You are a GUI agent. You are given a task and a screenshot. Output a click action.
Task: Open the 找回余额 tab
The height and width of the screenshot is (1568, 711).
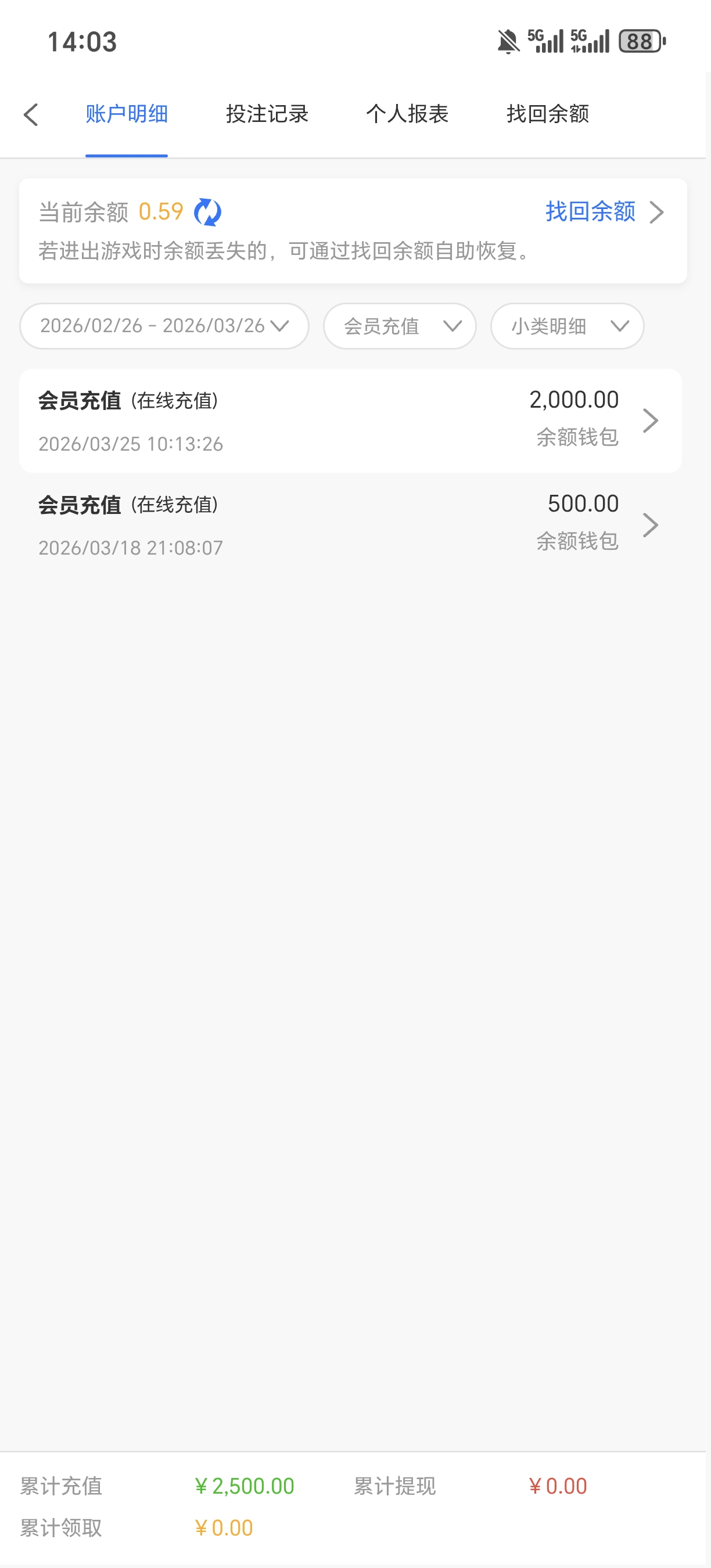click(547, 114)
